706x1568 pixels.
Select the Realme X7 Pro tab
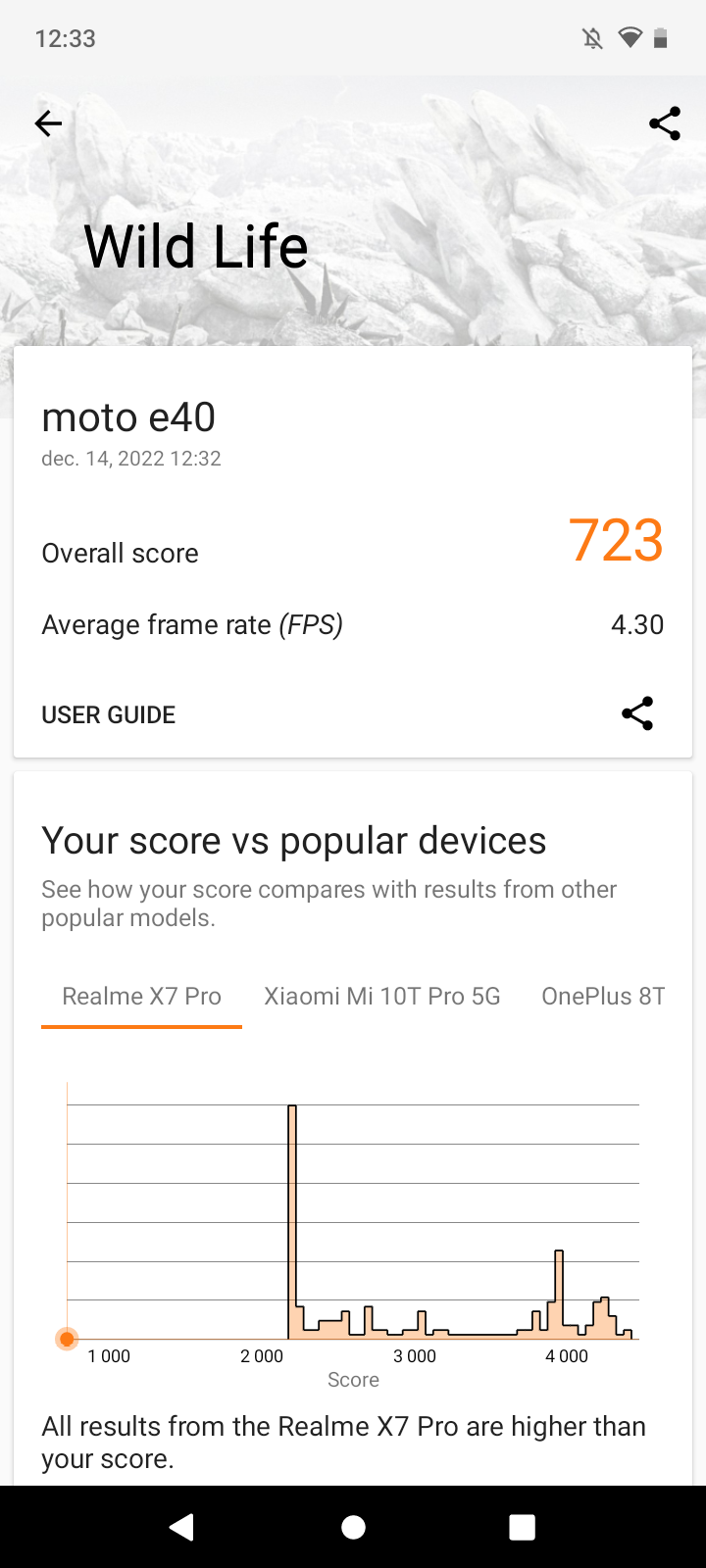(x=141, y=997)
